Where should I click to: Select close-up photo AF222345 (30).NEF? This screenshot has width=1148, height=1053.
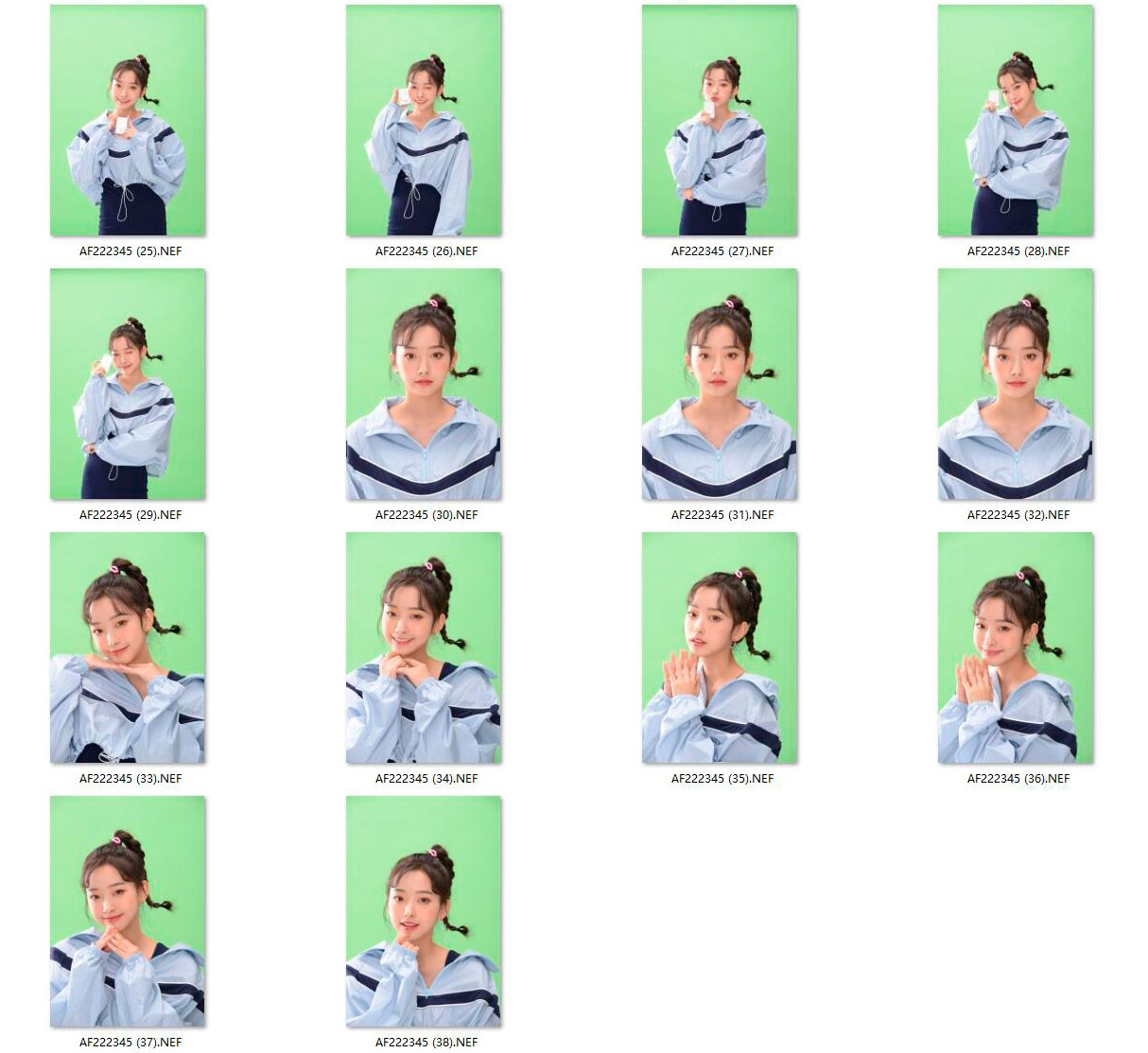click(x=424, y=385)
